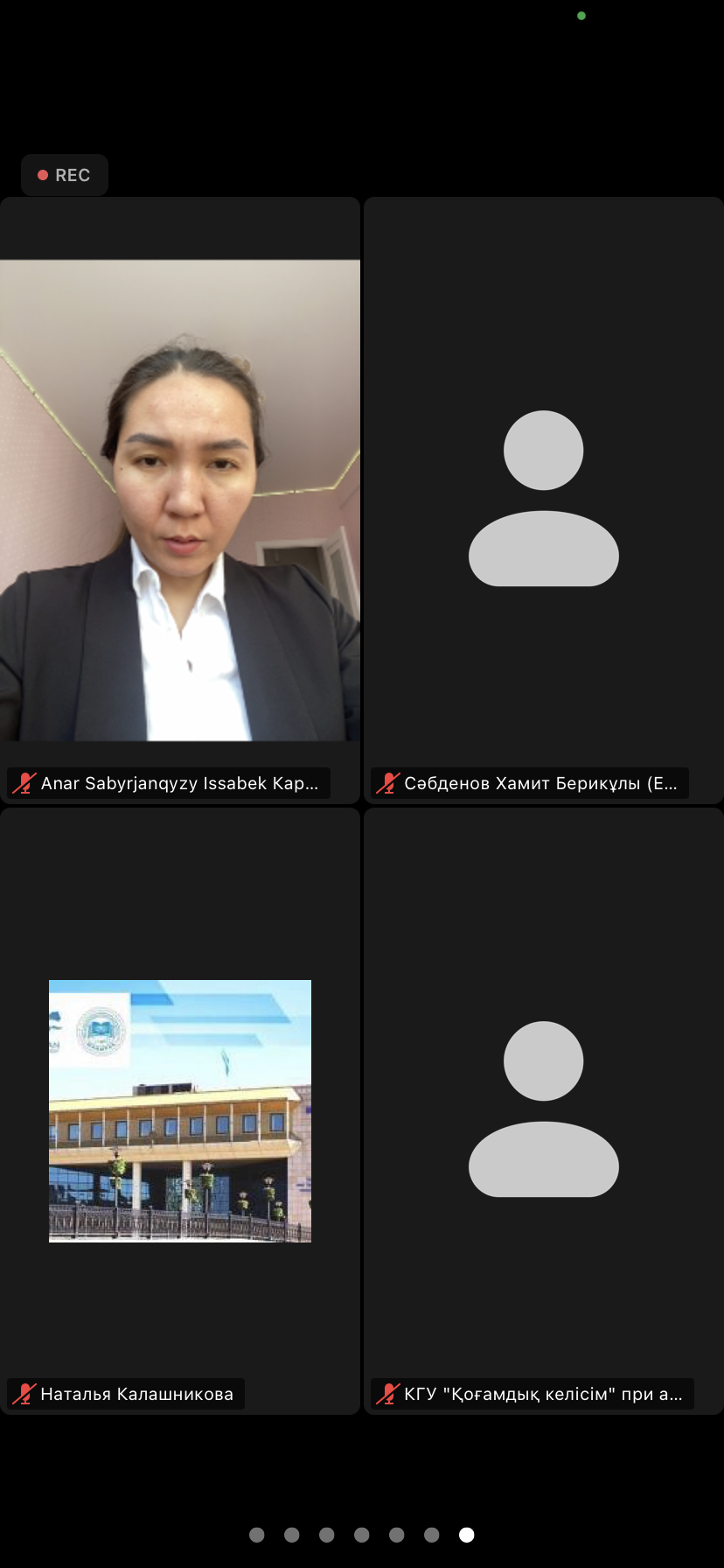Jump to the first page dot

(x=257, y=1535)
